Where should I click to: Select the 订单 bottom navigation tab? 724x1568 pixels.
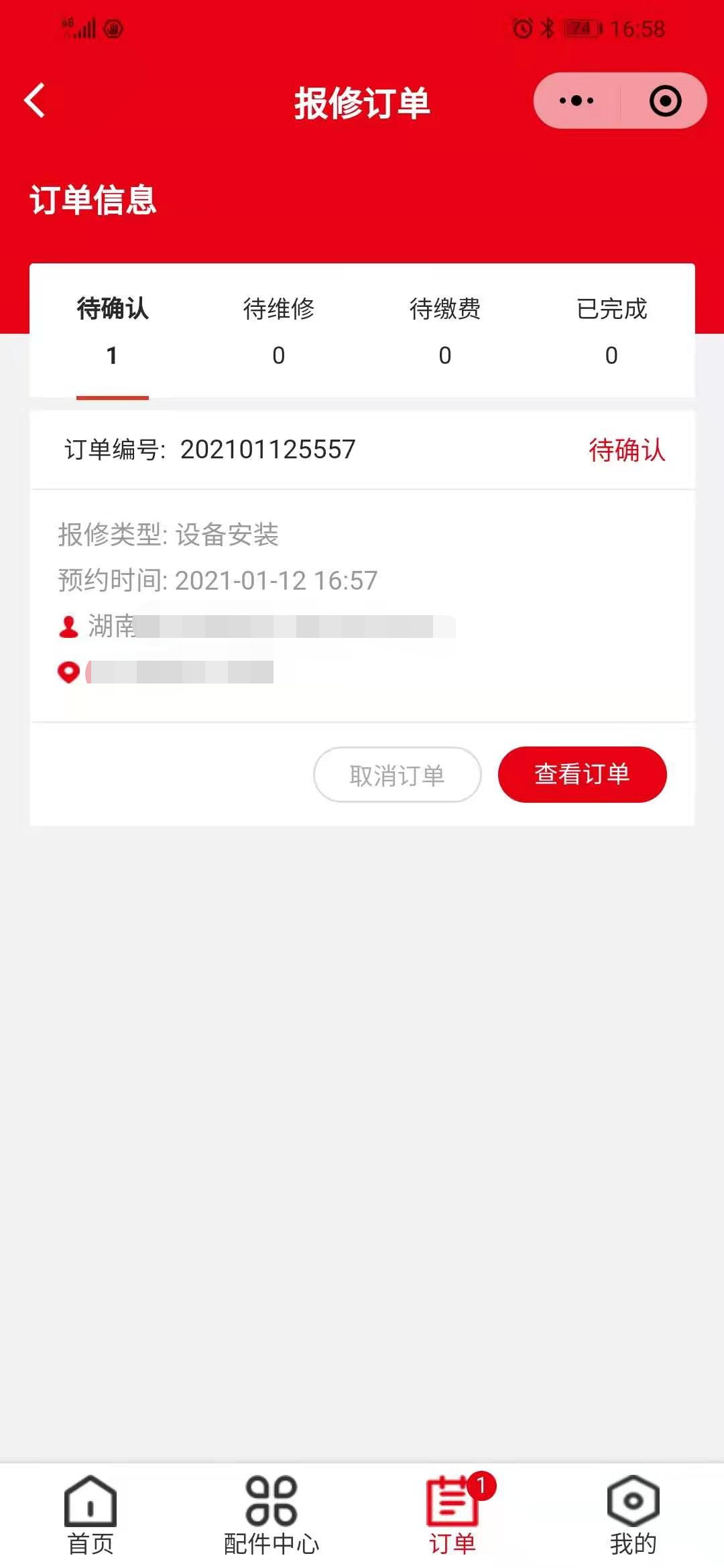[452, 1516]
